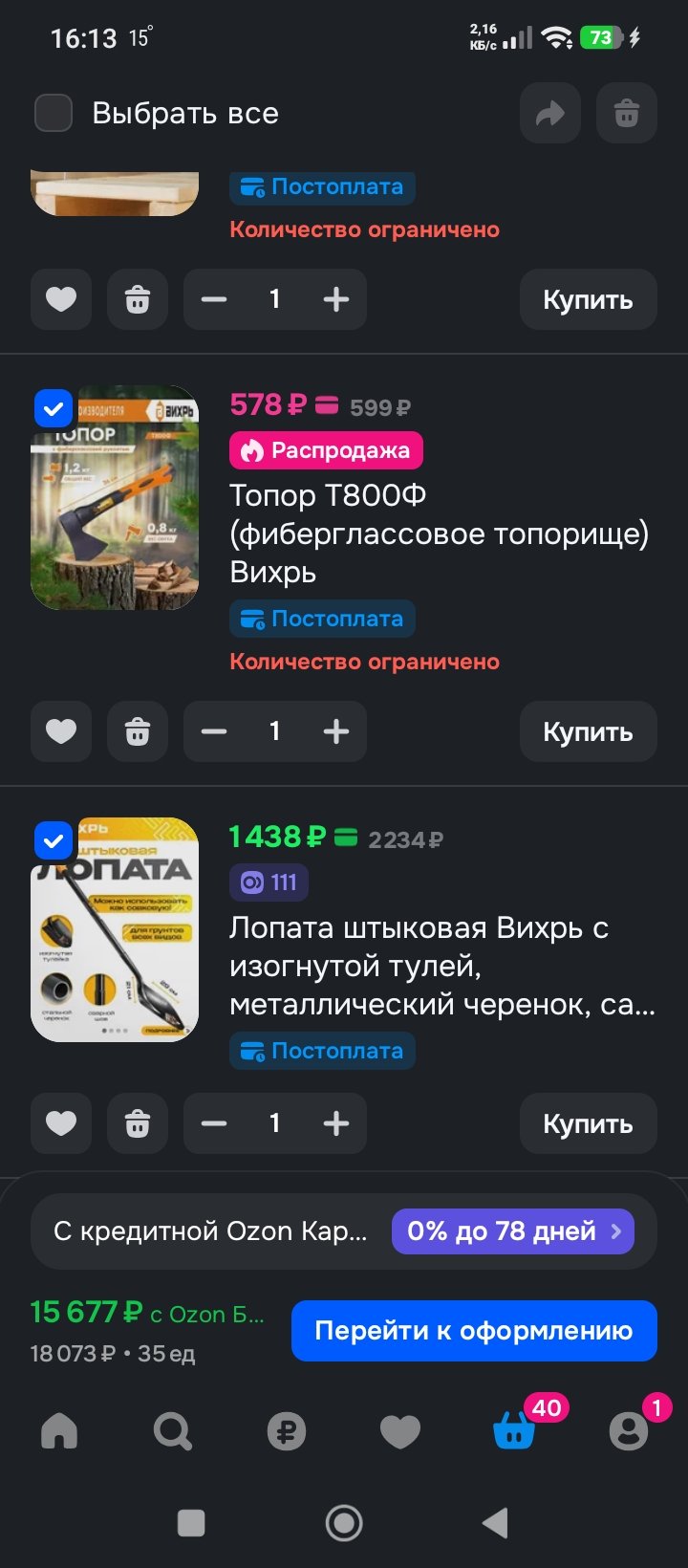The width and height of the screenshot is (688, 1568).
Task: Go to the home tab
Action: pos(59,1431)
